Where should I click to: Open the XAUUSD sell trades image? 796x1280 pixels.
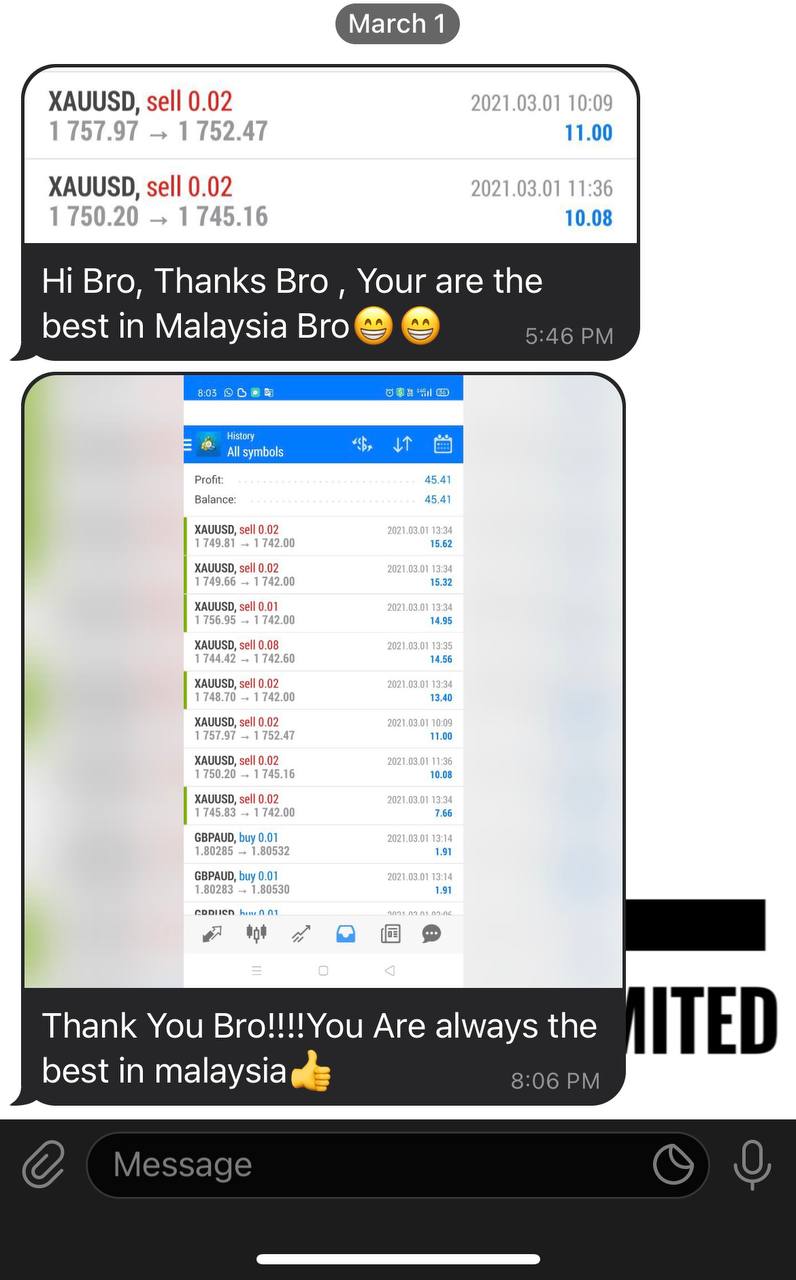pos(330,157)
